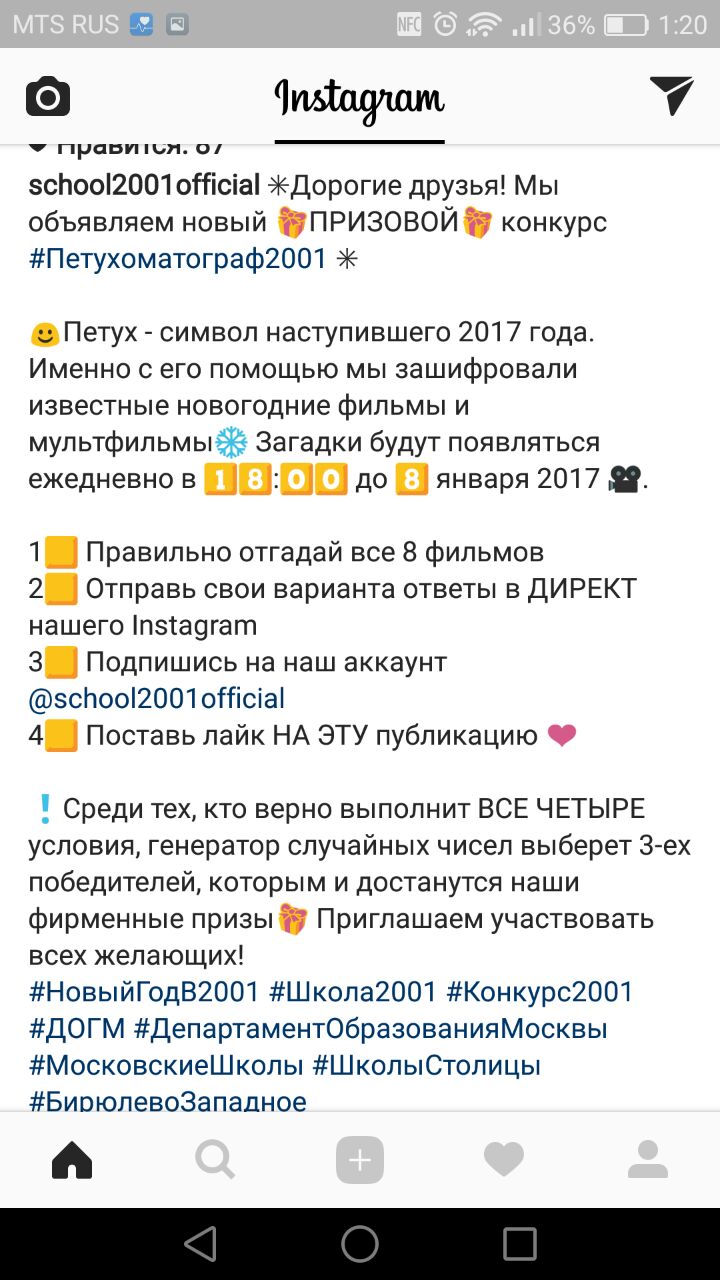Tap the @school2001official mention link

[157, 698]
